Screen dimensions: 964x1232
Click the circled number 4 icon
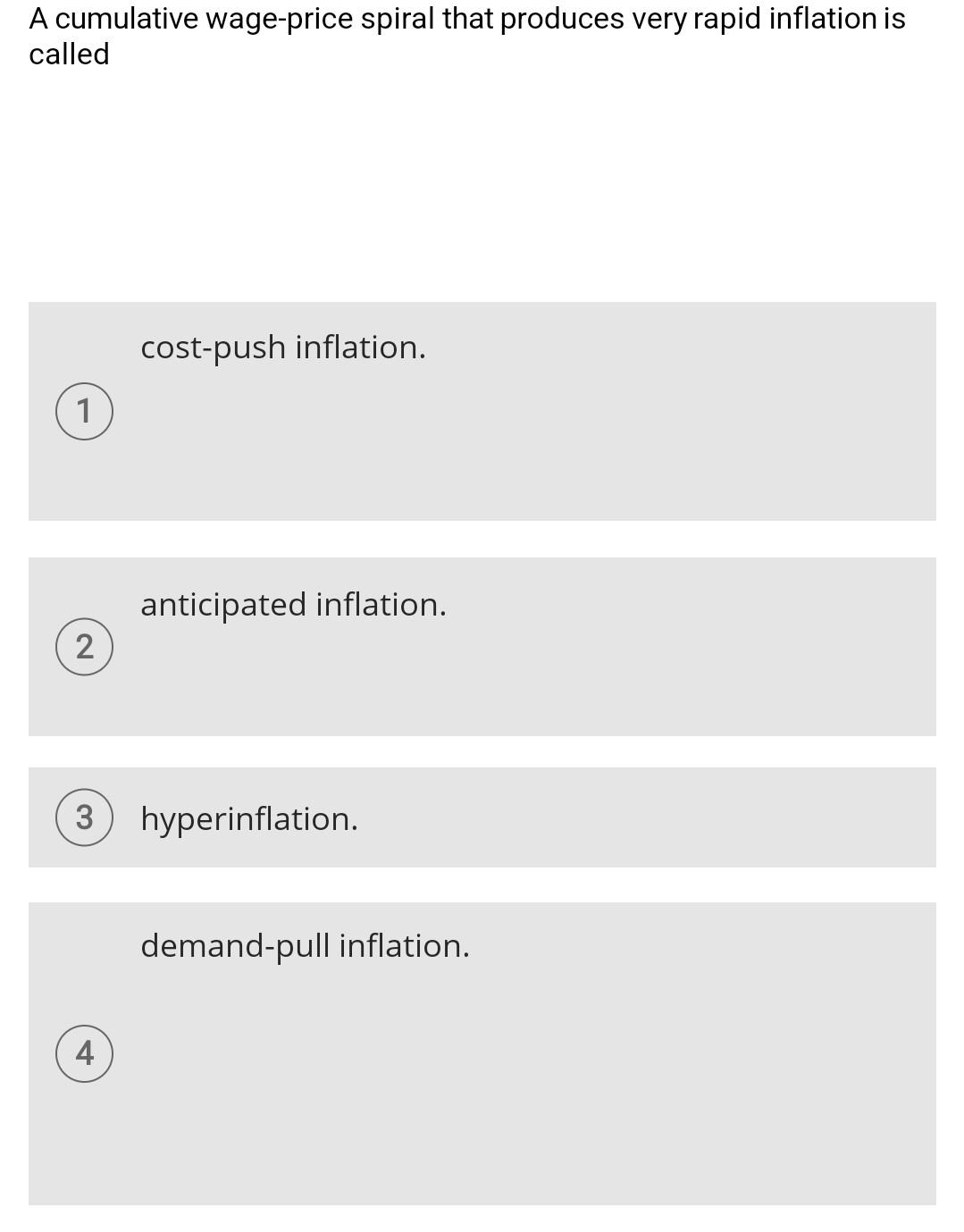pyautogui.click(x=85, y=1053)
